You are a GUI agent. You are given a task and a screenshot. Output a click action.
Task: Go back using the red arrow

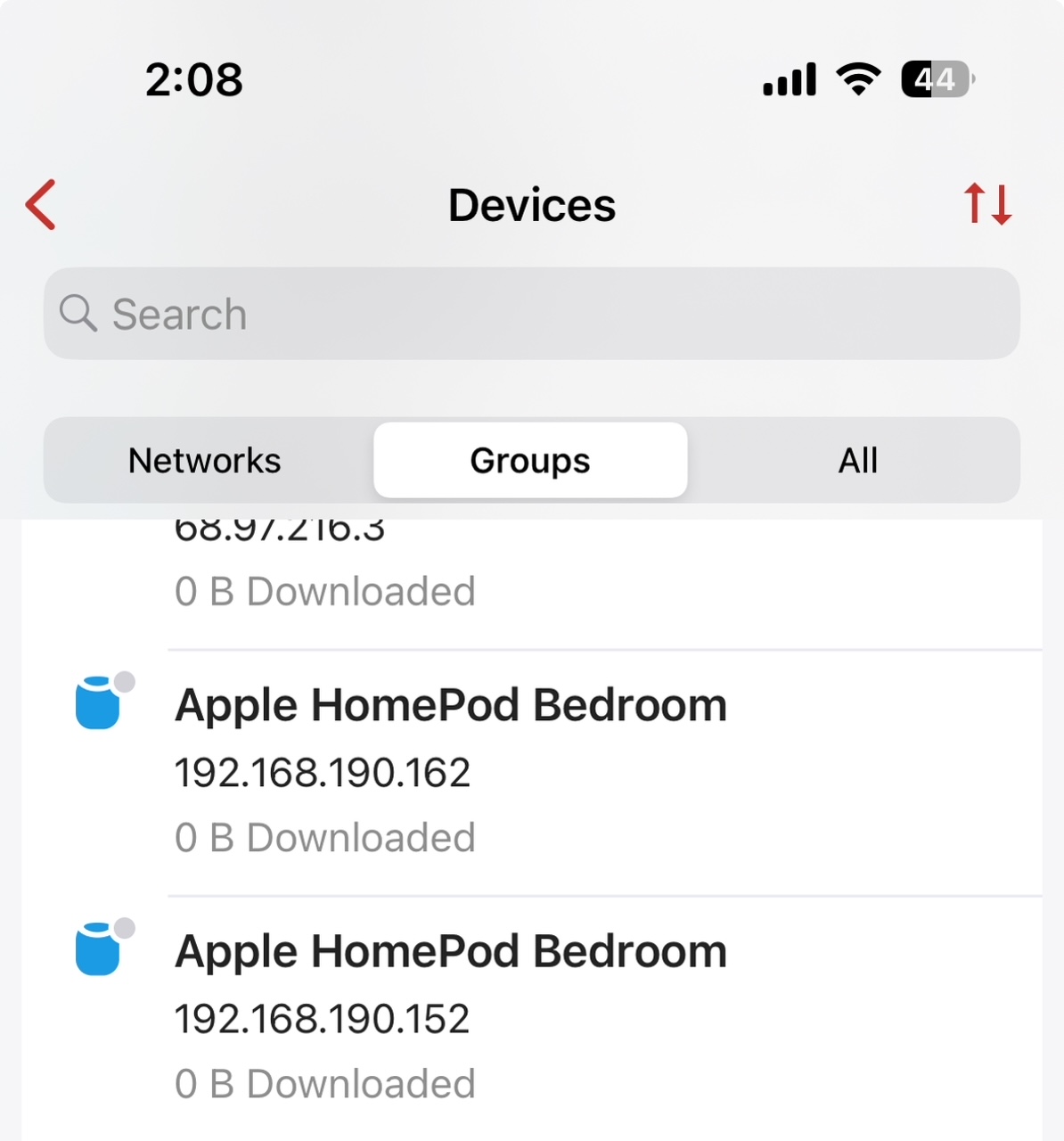pyautogui.click(x=41, y=205)
